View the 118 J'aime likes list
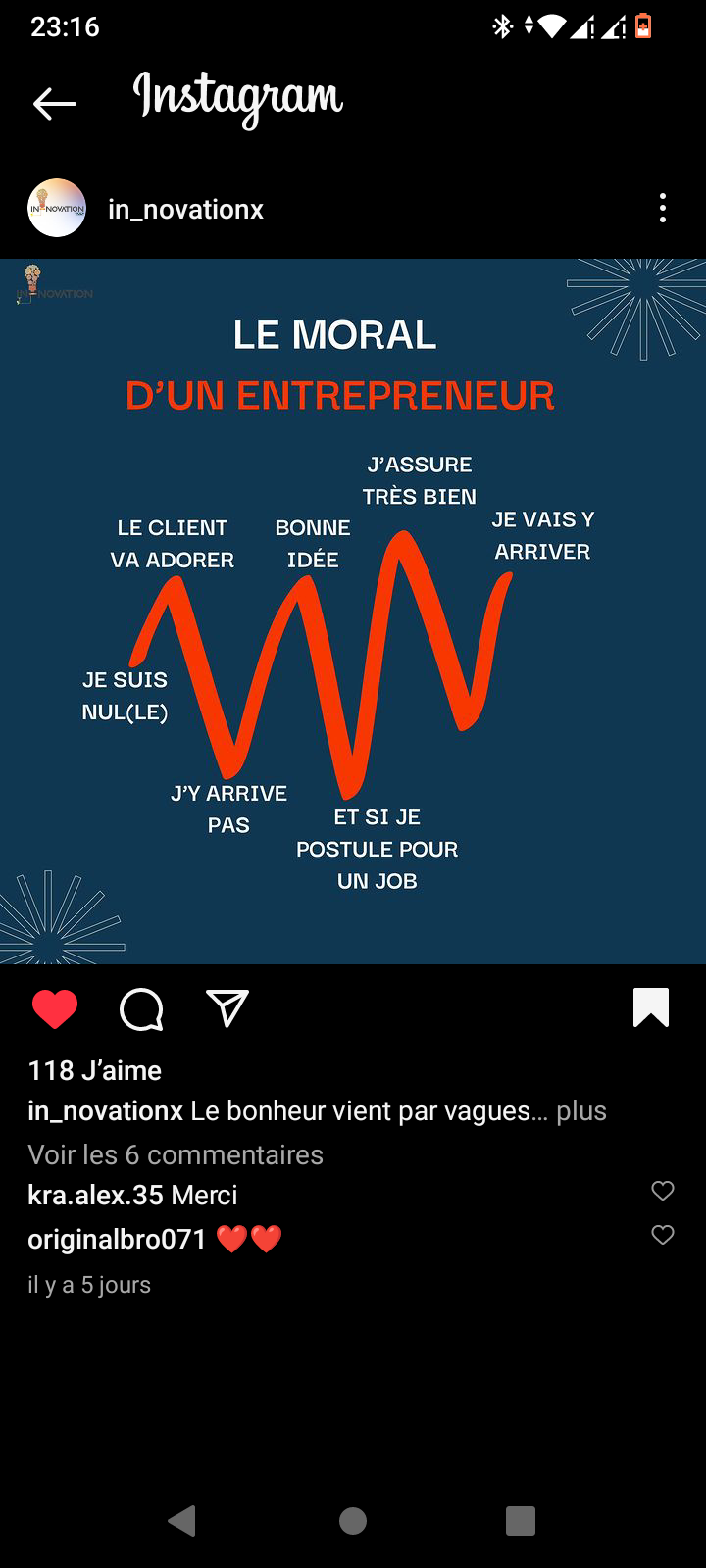706x1568 pixels. point(95,1070)
